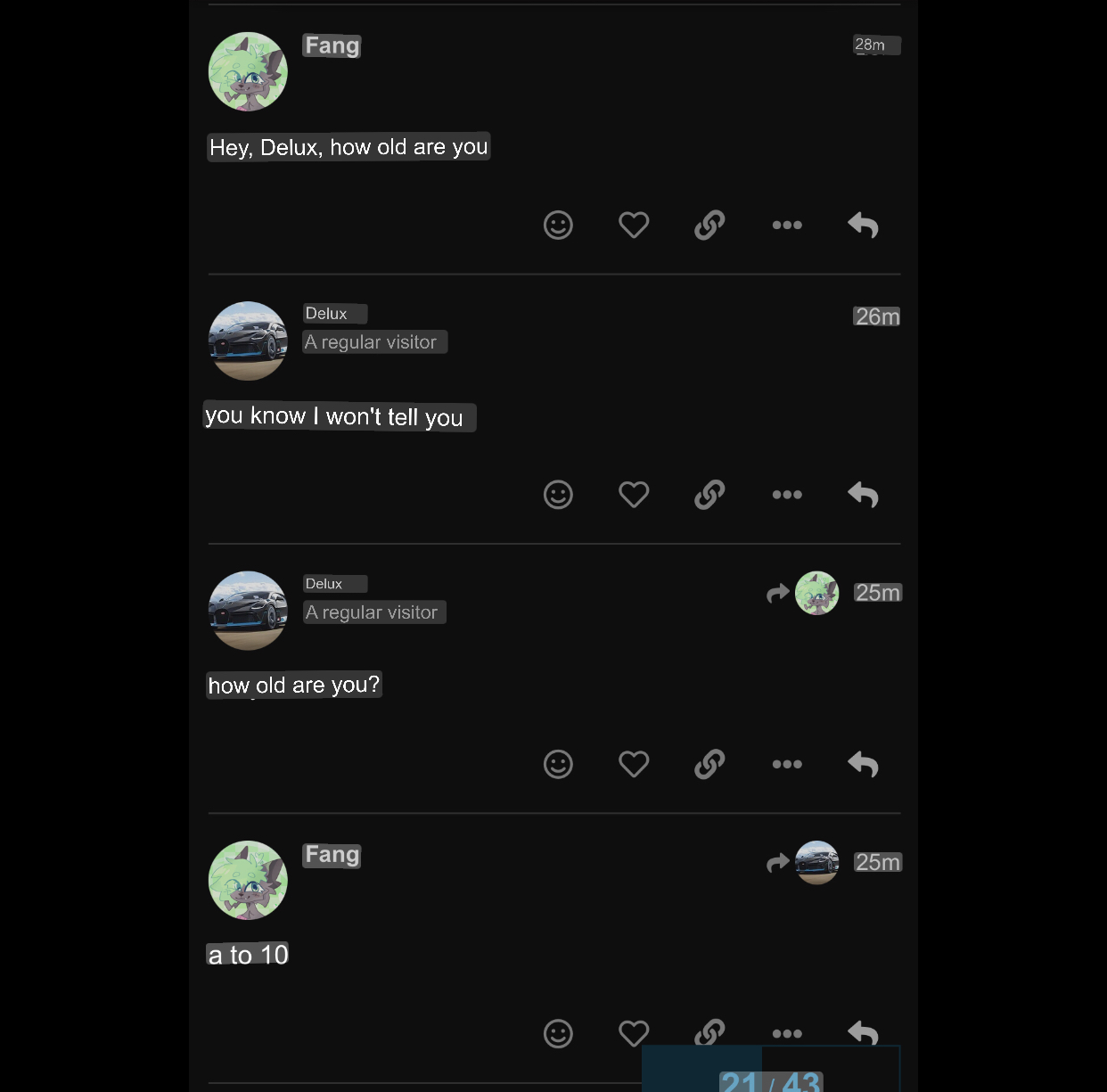Viewport: 1107px width, 1092px height.
Task: Open Delux's car avatar on the 25m post
Action: pos(248,611)
